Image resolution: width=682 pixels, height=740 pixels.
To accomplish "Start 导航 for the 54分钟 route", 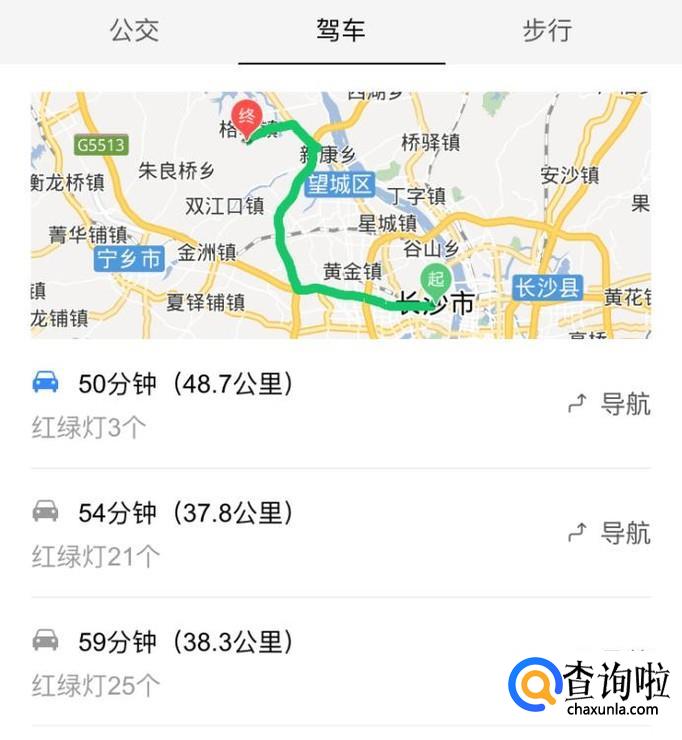I will coord(609,533).
